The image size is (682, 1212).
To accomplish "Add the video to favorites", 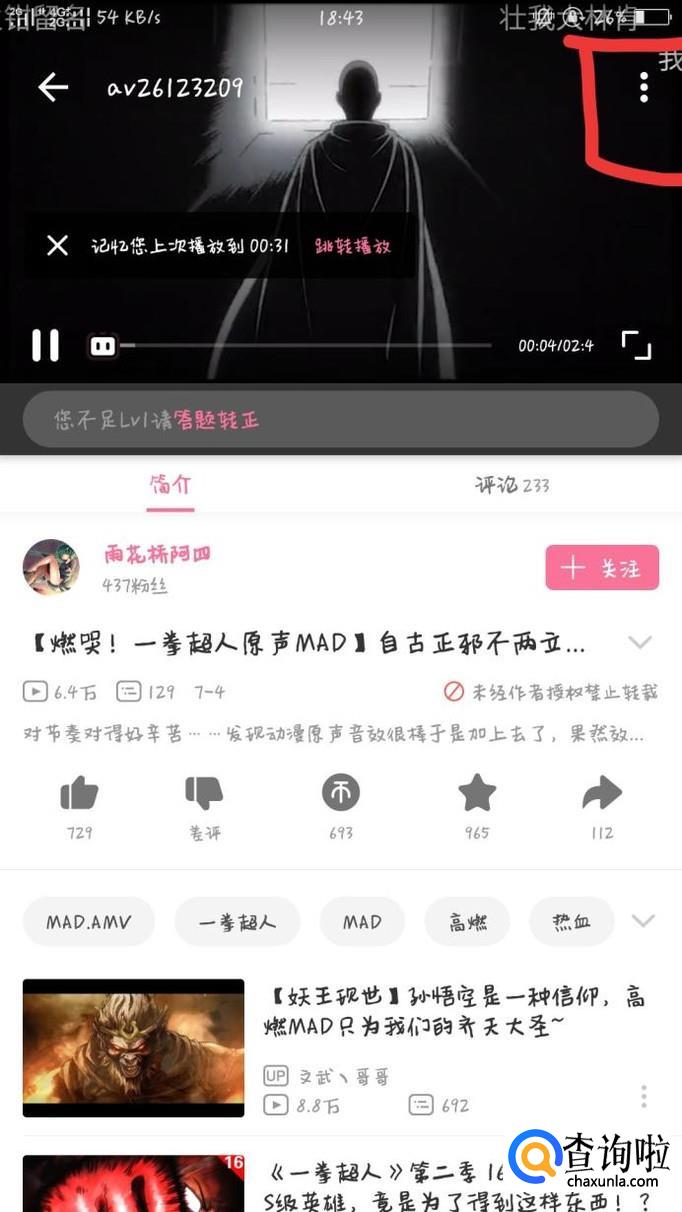I will (x=476, y=795).
